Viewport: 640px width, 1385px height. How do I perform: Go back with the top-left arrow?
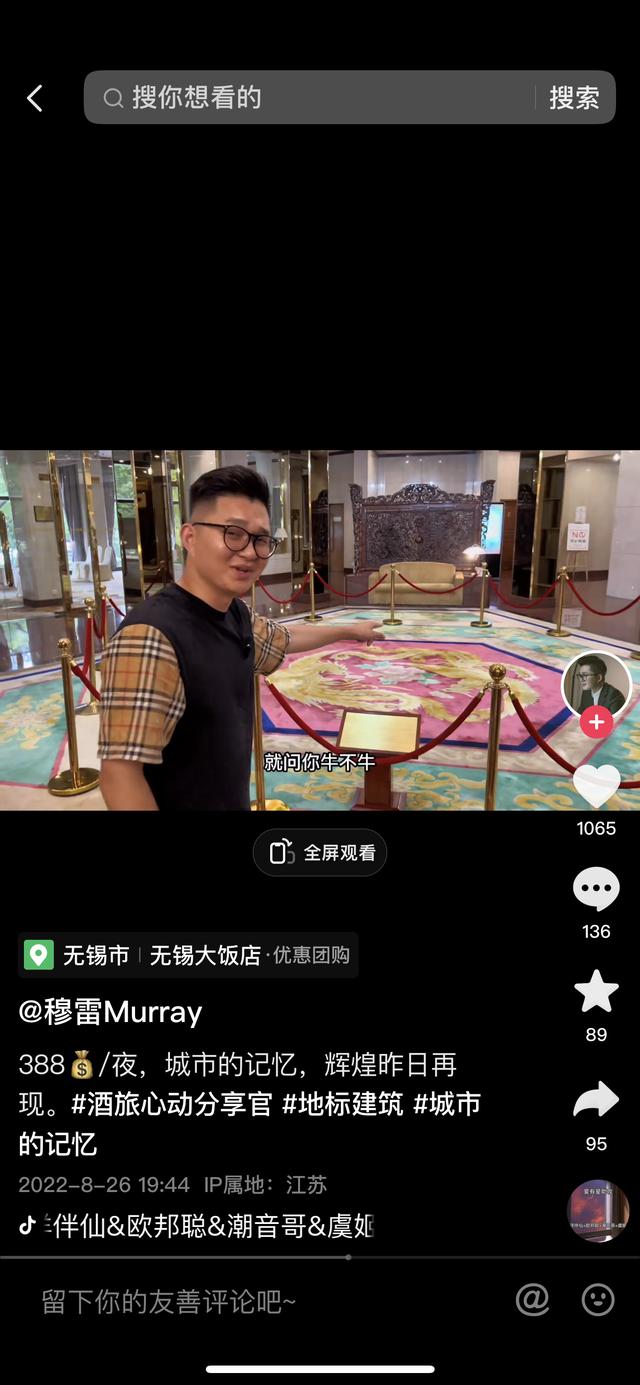pos(35,98)
